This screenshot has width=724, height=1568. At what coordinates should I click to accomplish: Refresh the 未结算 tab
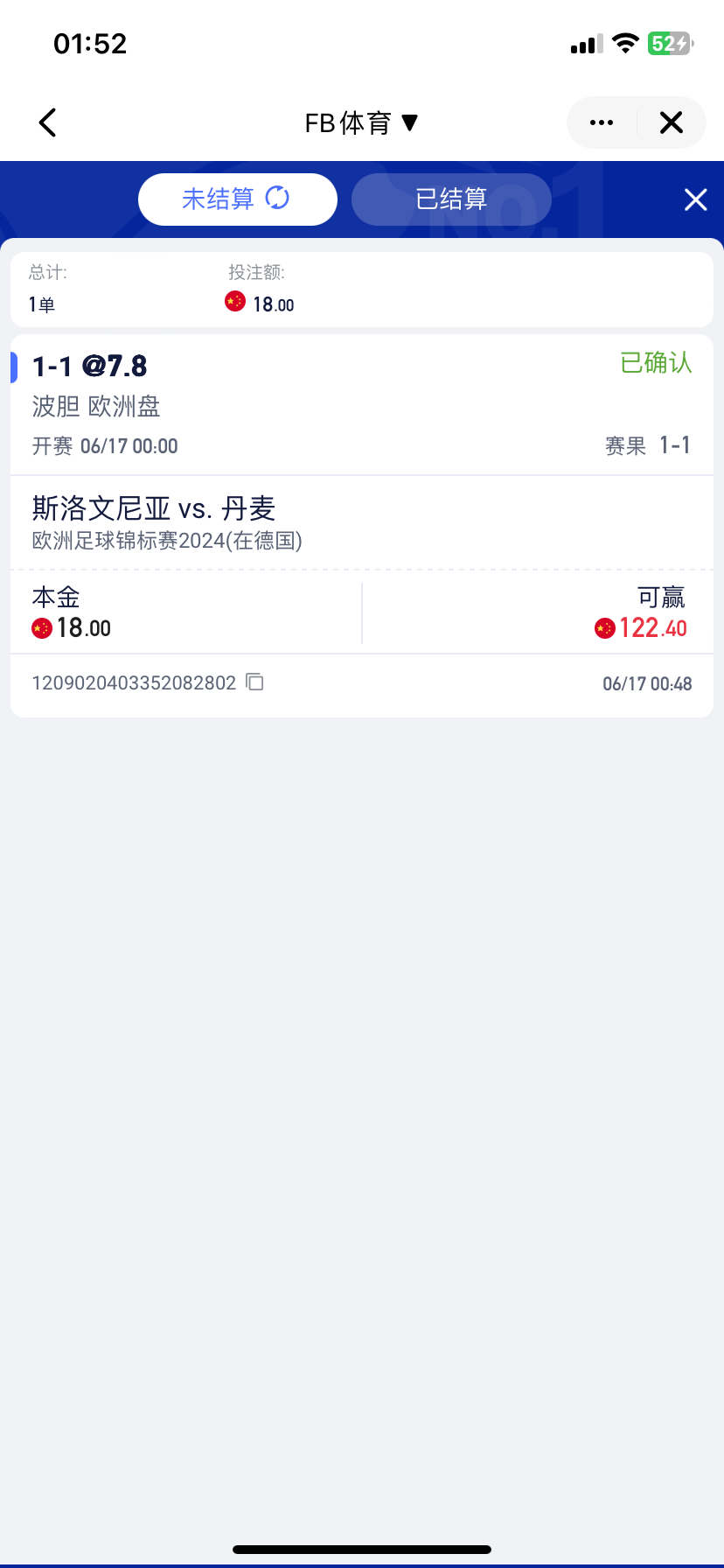point(277,199)
